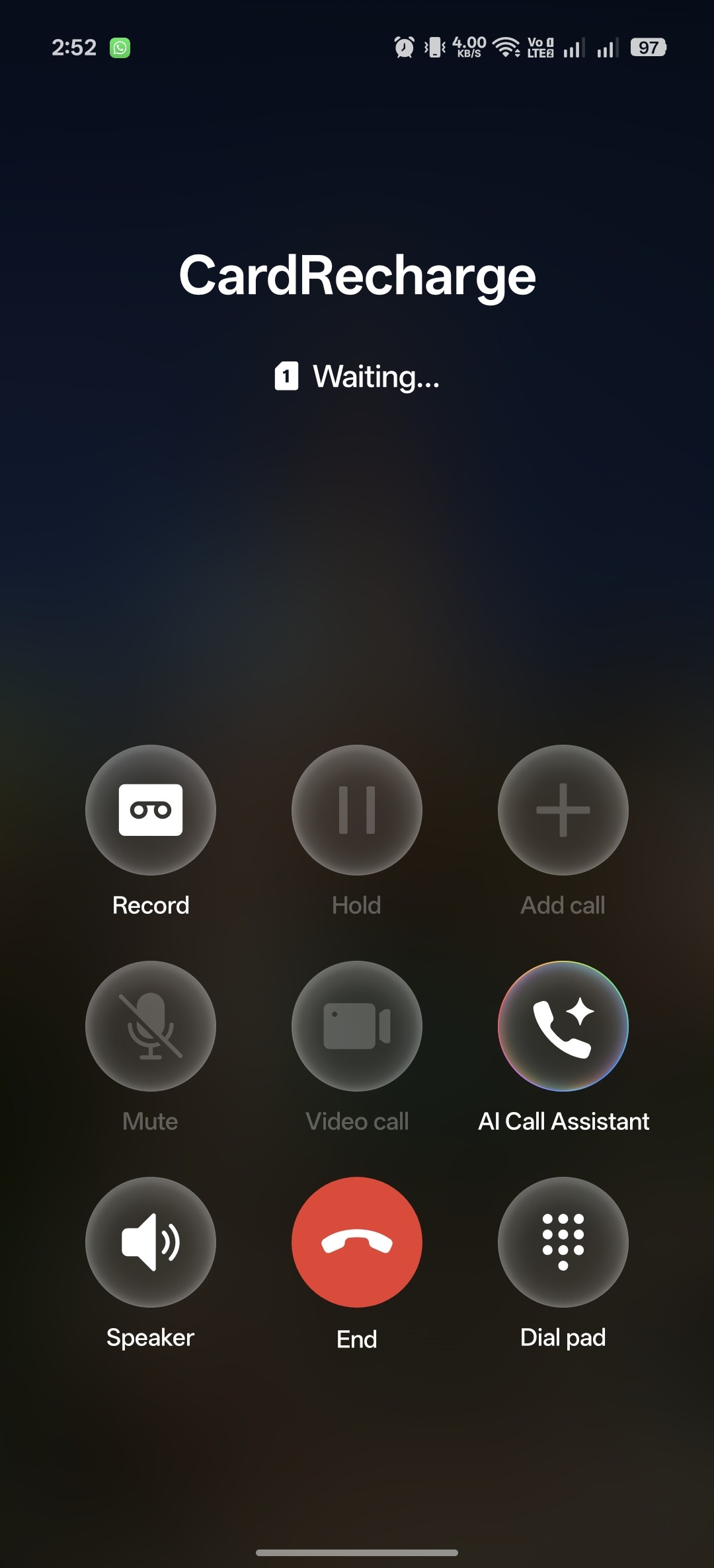Screen dimensions: 714x1568
Task: Tap the WhatsApp notification icon in status bar
Action: coord(121,47)
